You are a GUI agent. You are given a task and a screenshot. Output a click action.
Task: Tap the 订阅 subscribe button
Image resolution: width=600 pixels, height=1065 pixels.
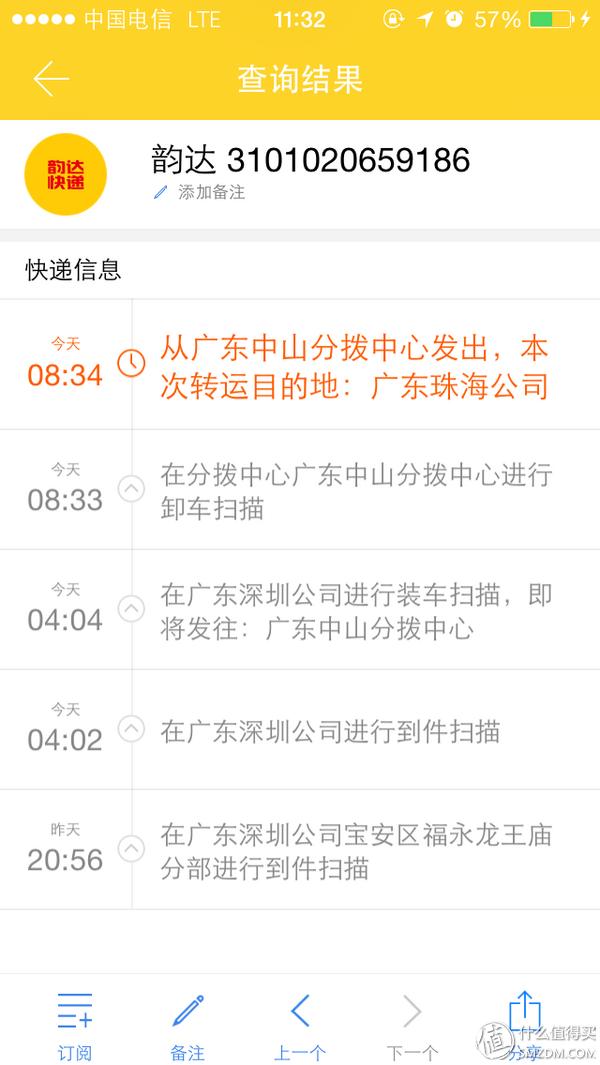click(75, 1024)
